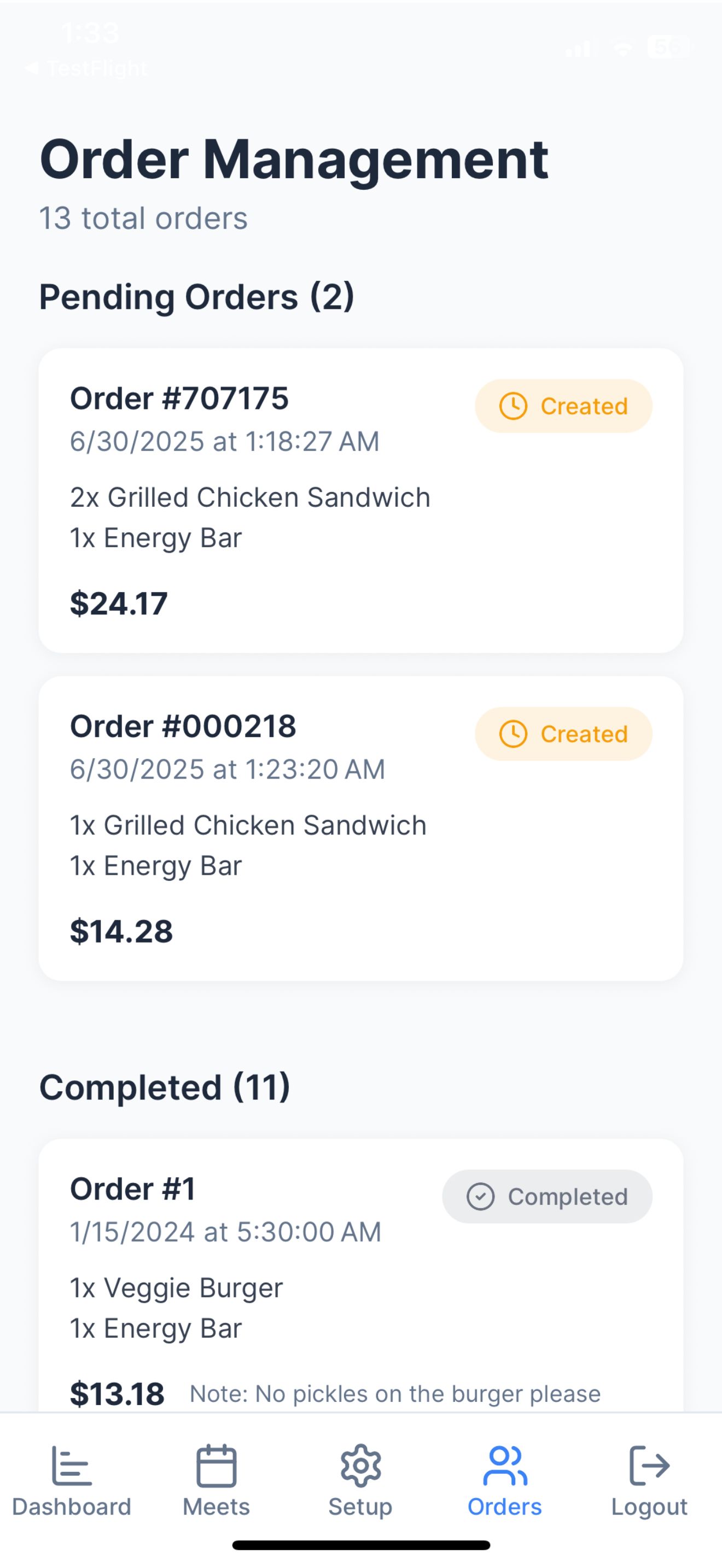Viewport: 722px width, 1568px height.
Task: View details of Order #000218
Action: coord(360,828)
